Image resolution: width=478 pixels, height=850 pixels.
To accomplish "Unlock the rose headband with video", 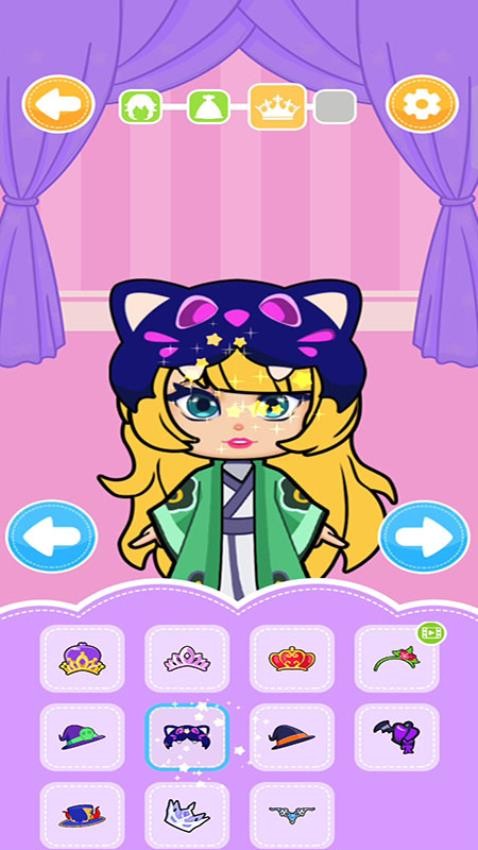I will click(x=397, y=659).
